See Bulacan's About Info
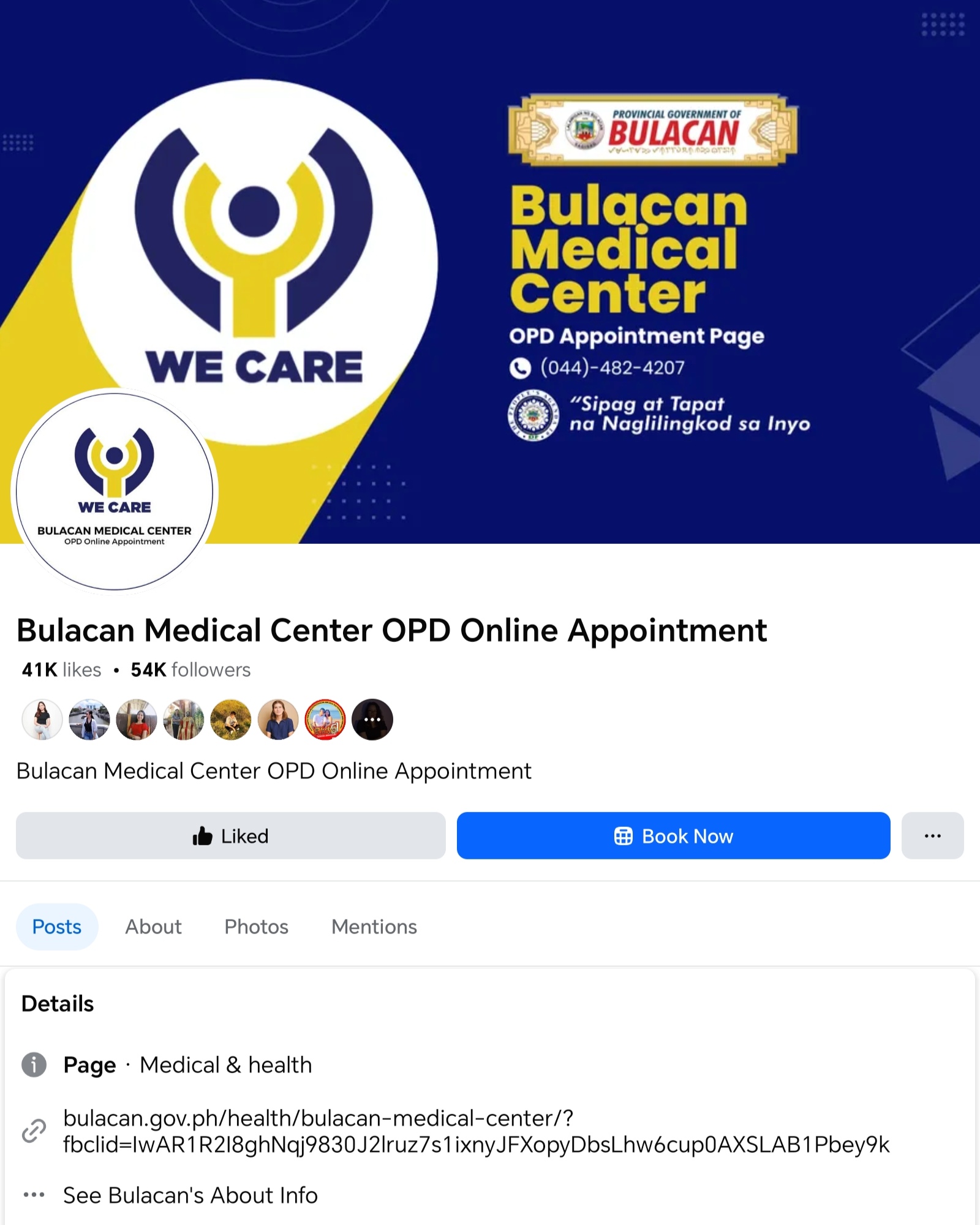This screenshot has width=980, height=1225. point(190,1195)
